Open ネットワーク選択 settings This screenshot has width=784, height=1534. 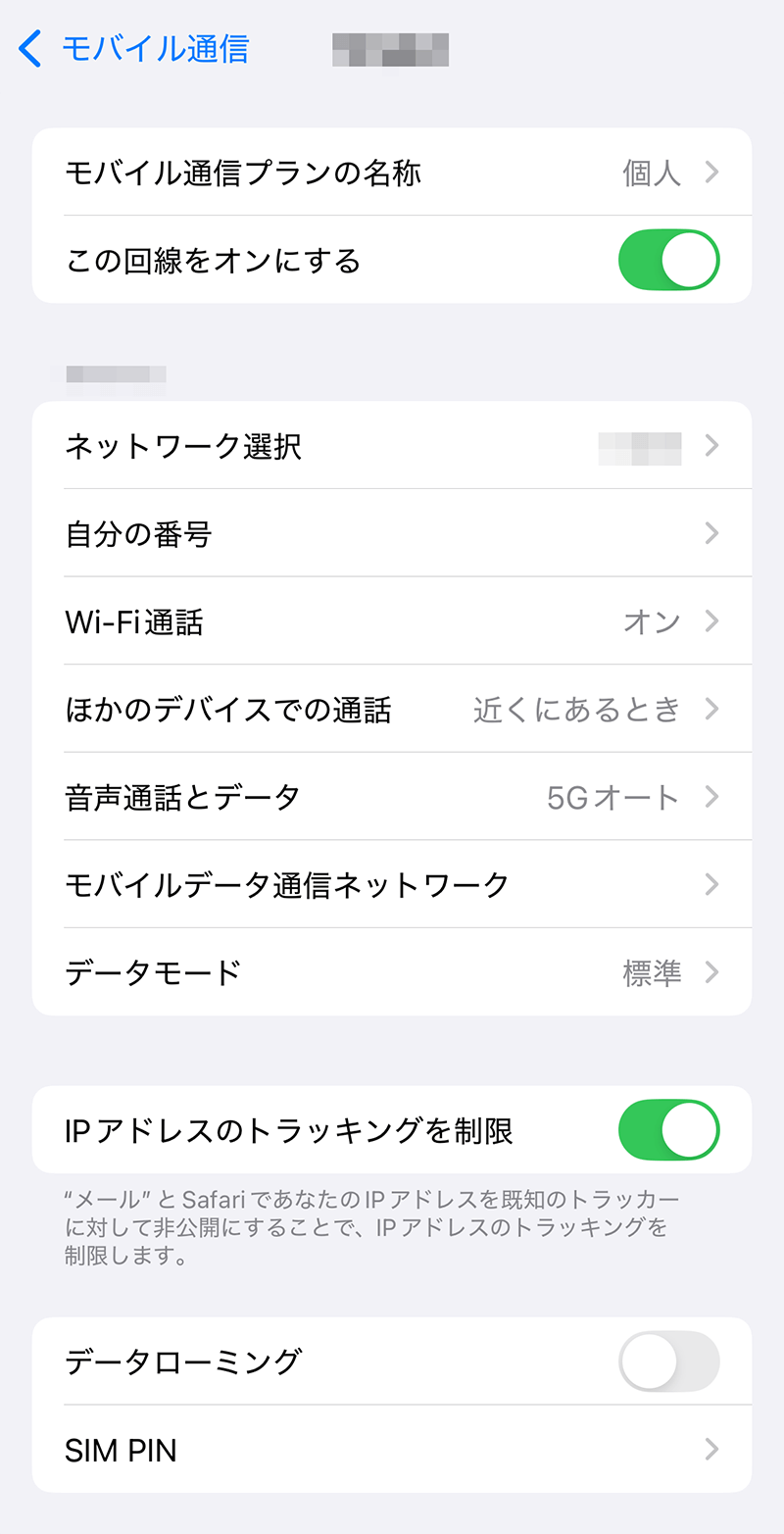pos(392,446)
